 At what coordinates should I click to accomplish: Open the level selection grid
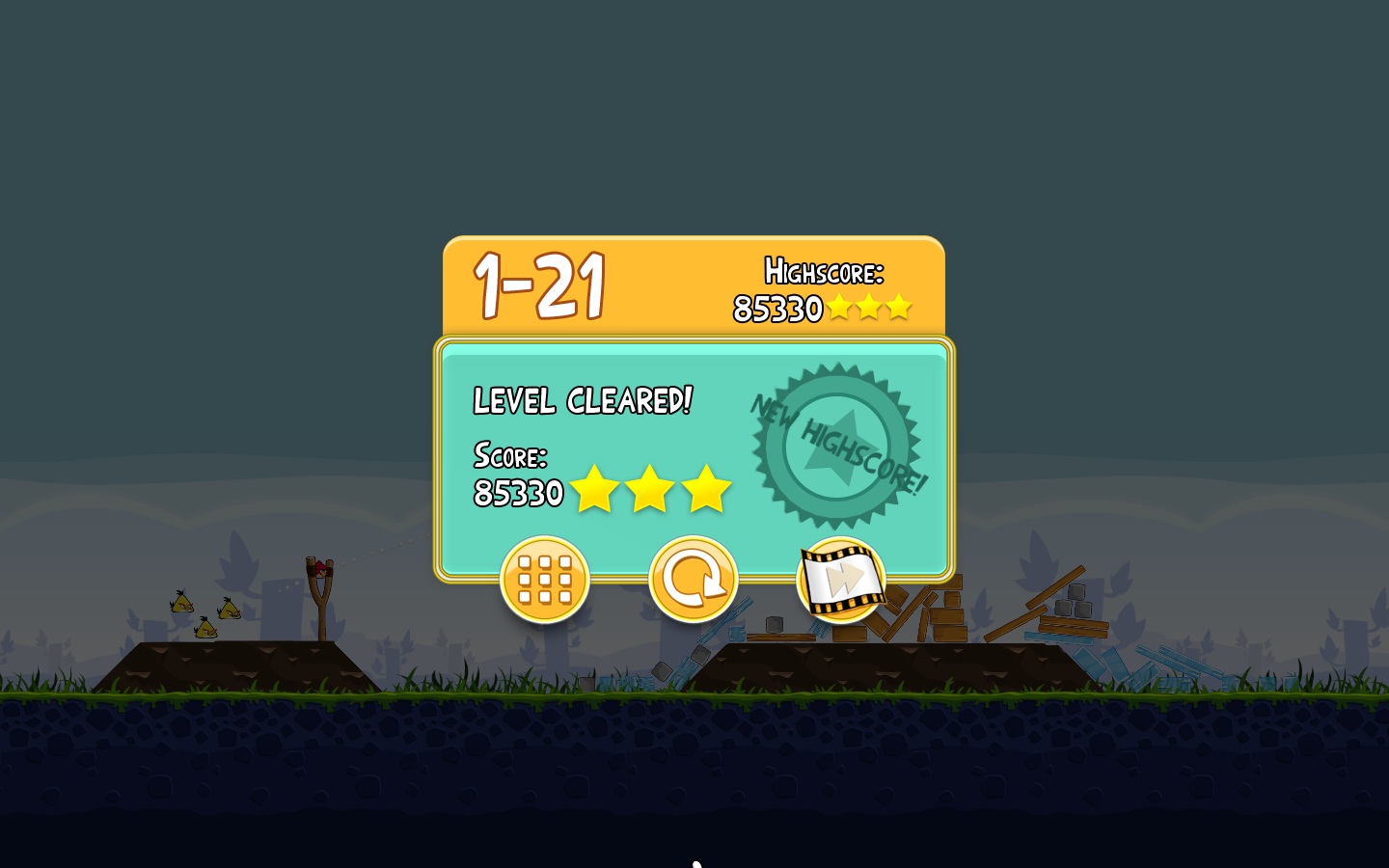[x=545, y=580]
